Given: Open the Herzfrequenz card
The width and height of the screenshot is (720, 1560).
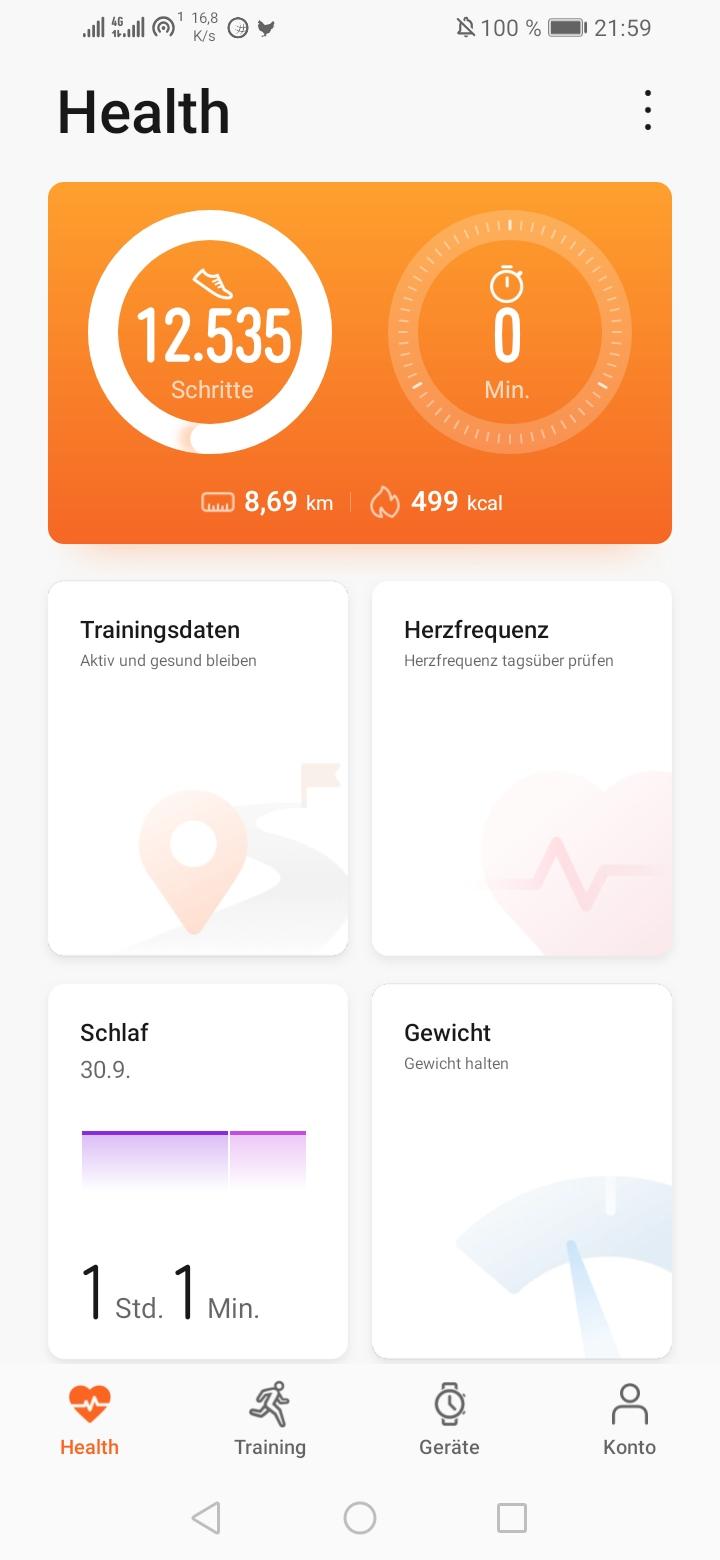Looking at the screenshot, I should [x=522, y=768].
